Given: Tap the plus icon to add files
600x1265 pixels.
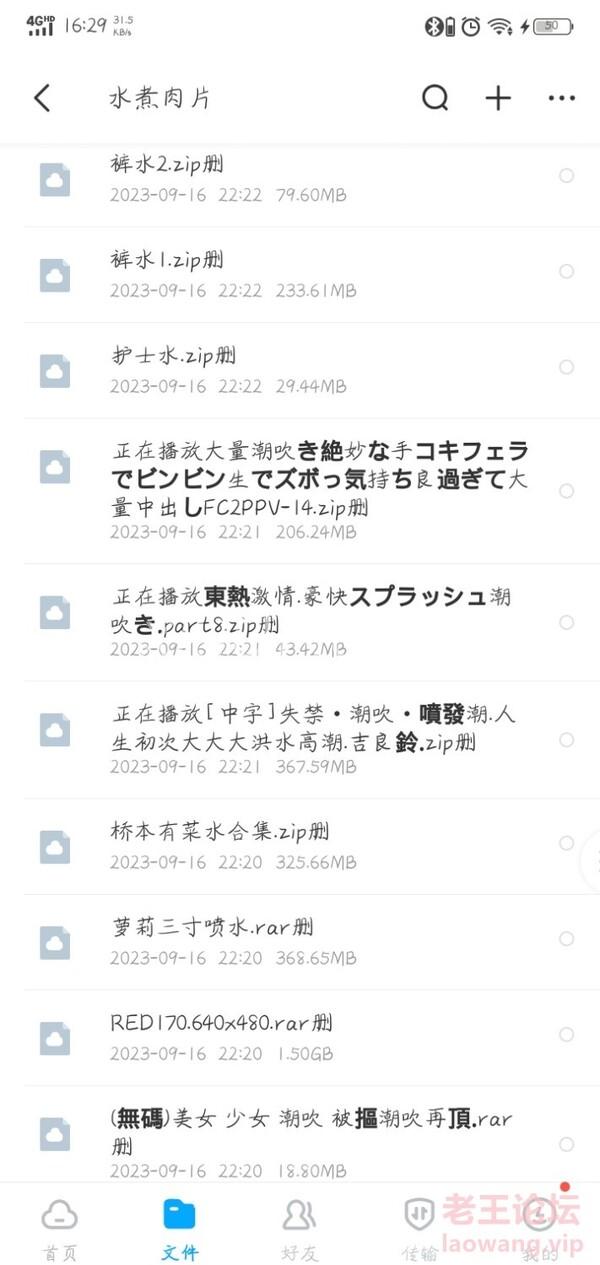Looking at the screenshot, I should (498, 98).
